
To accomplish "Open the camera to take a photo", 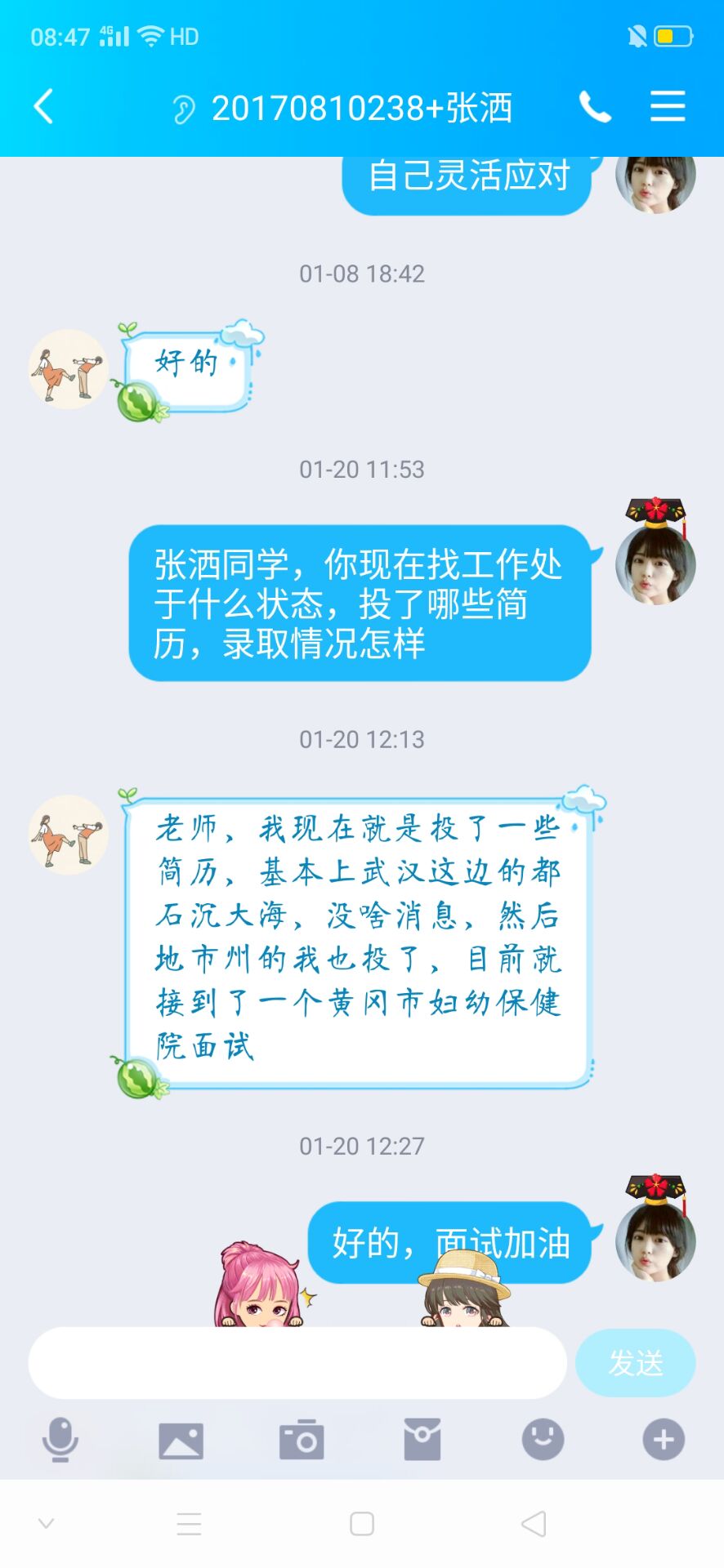I will (302, 1440).
